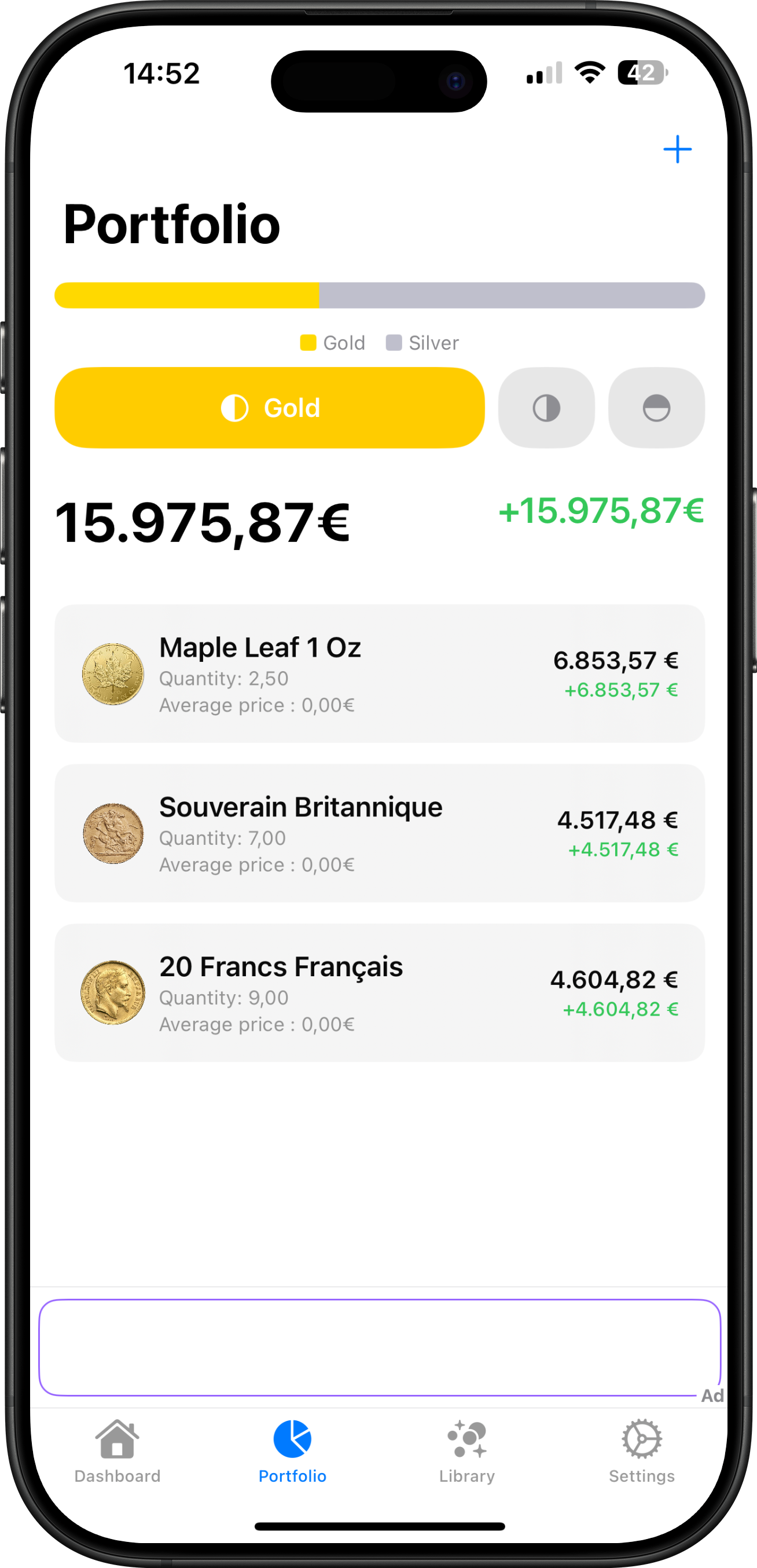Viewport: 757px width, 1568px height.
Task: Go to the Dashboard tab
Action: pos(117,1452)
